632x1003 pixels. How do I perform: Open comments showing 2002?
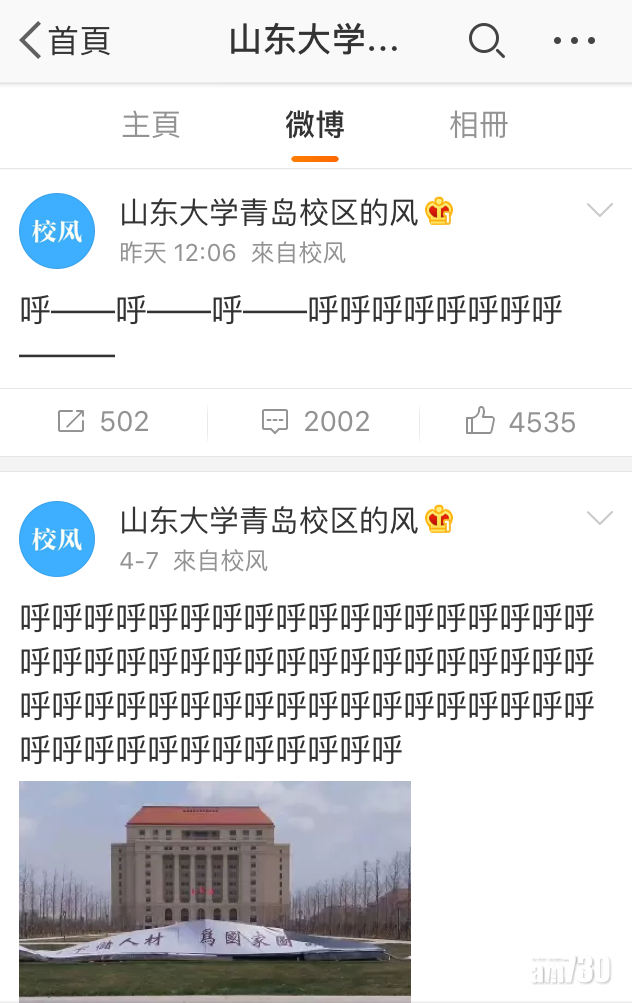point(316,422)
